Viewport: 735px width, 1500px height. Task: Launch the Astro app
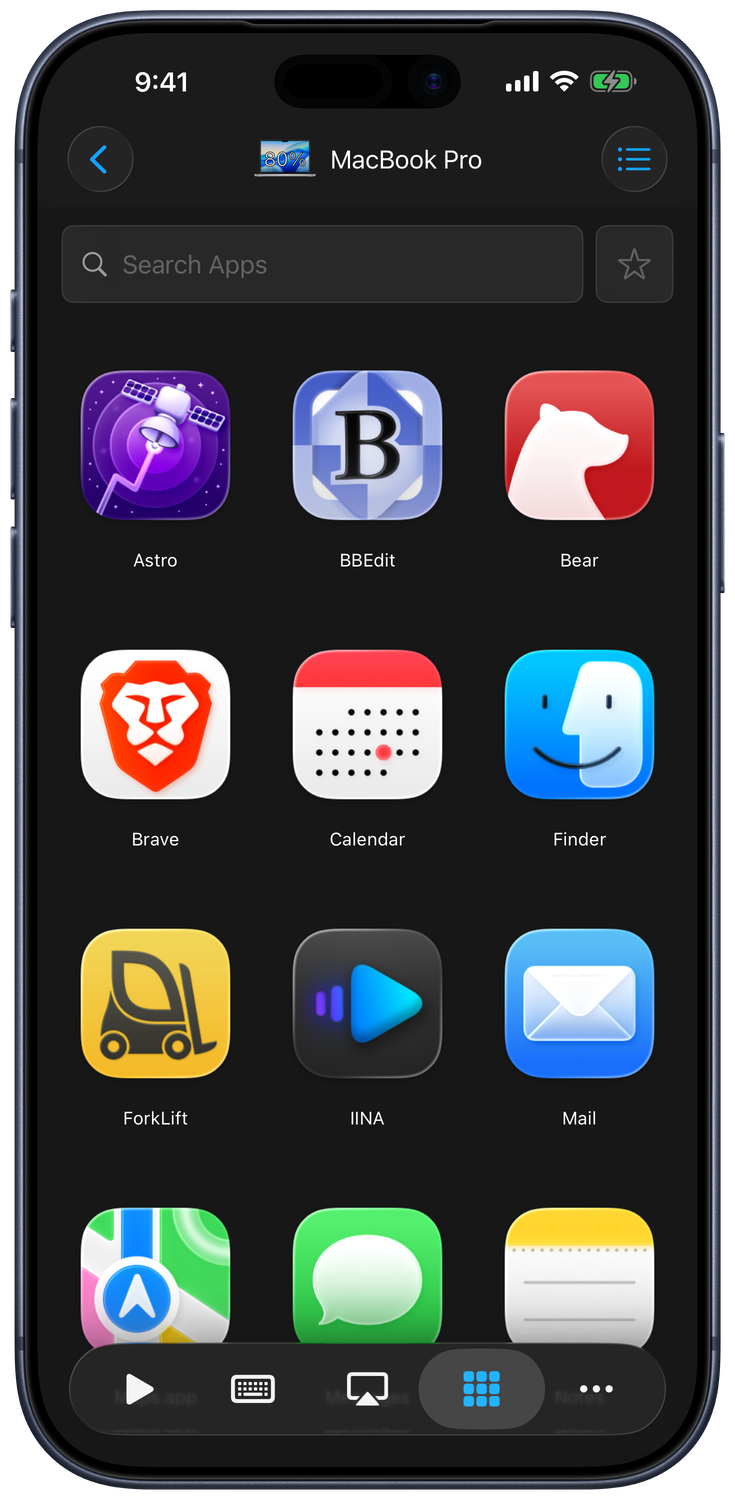pyautogui.click(x=155, y=445)
